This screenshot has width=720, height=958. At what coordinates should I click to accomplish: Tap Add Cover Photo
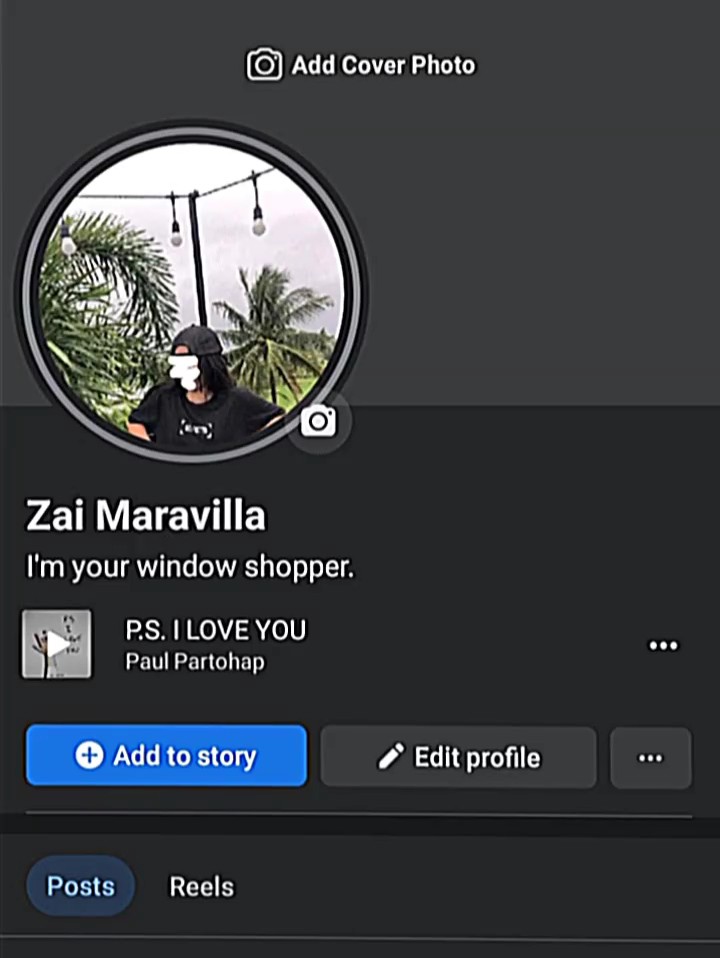click(361, 65)
